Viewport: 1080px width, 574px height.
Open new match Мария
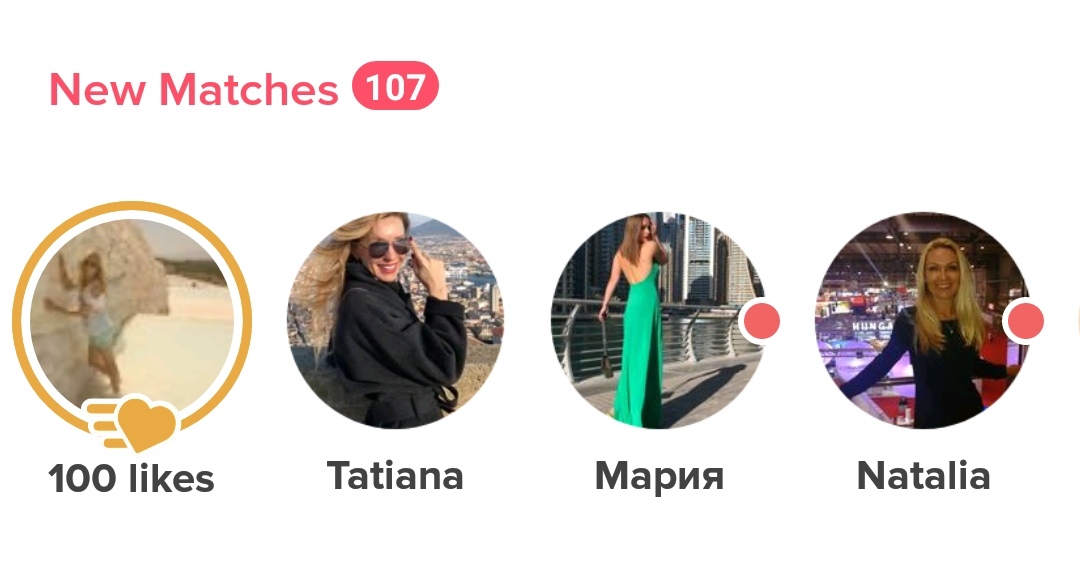[x=658, y=322]
